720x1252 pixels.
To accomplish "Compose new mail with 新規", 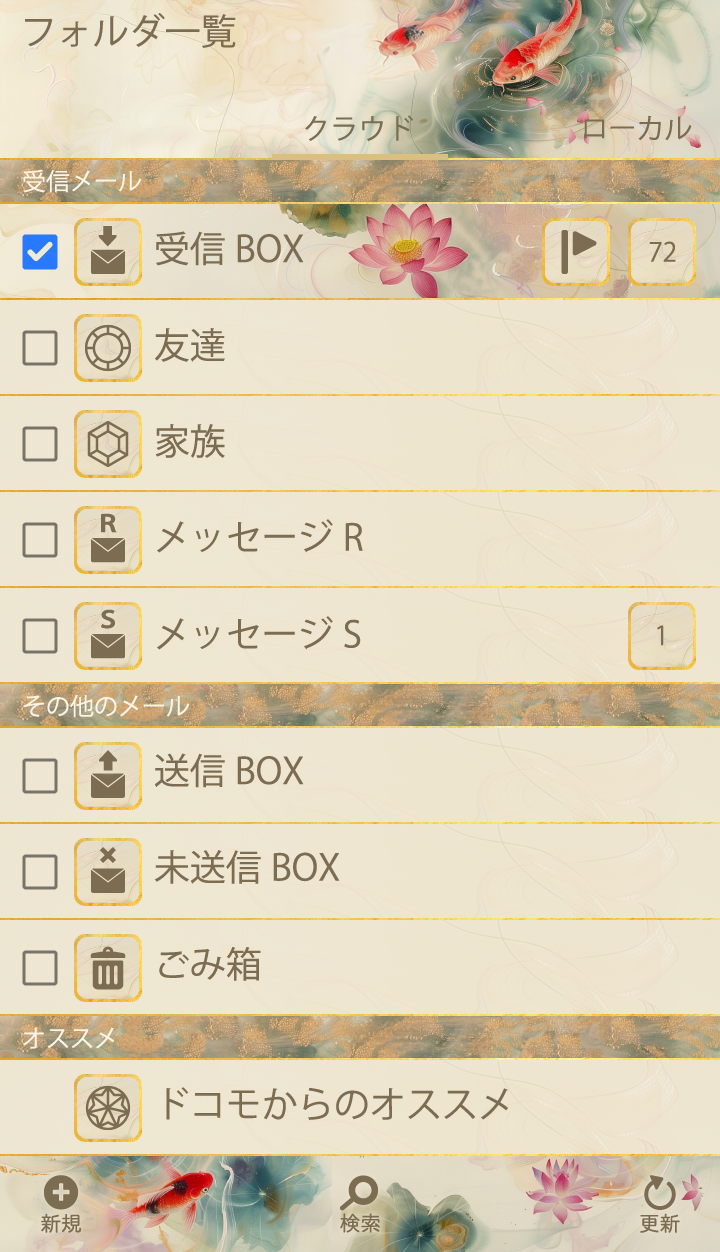I will 61,1204.
